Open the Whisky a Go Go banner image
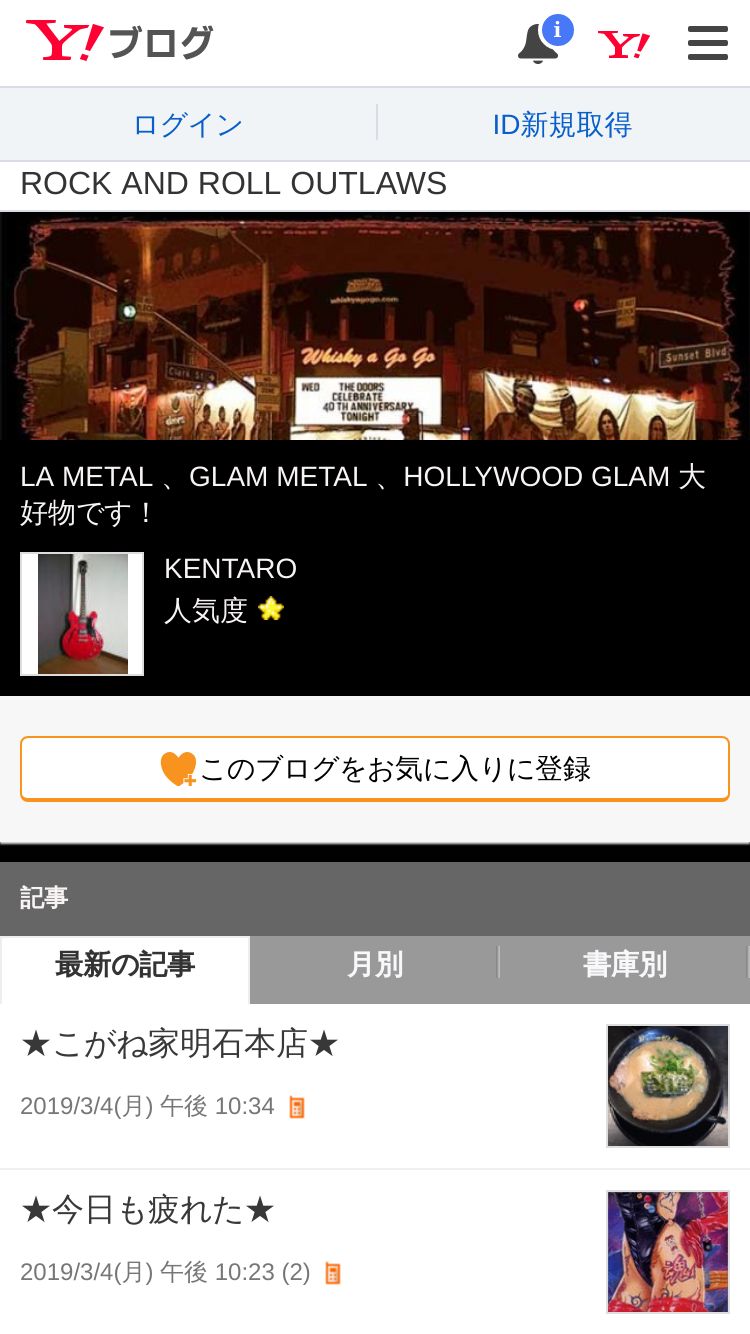 point(375,326)
